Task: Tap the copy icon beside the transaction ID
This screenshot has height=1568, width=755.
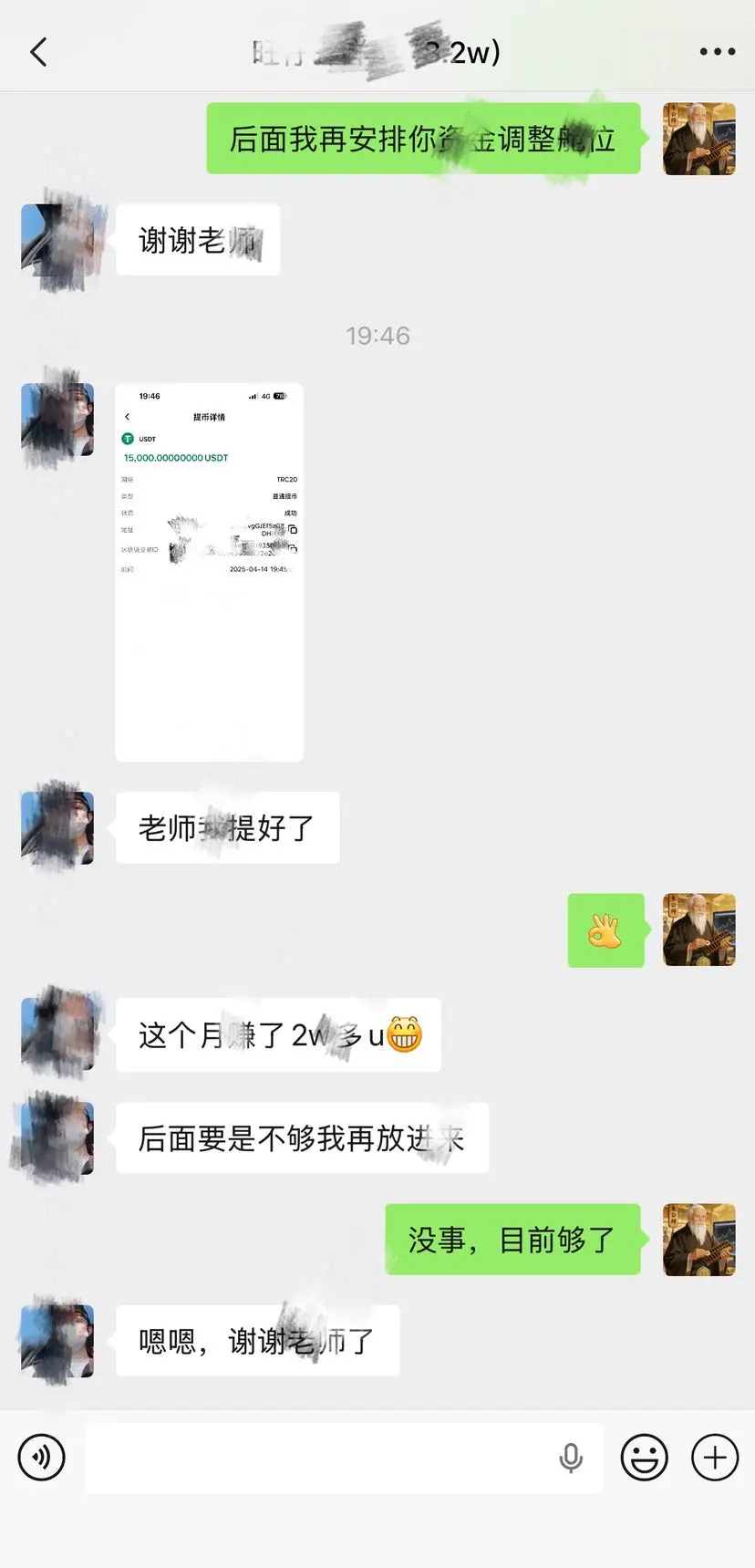Action: click(293, 549)
